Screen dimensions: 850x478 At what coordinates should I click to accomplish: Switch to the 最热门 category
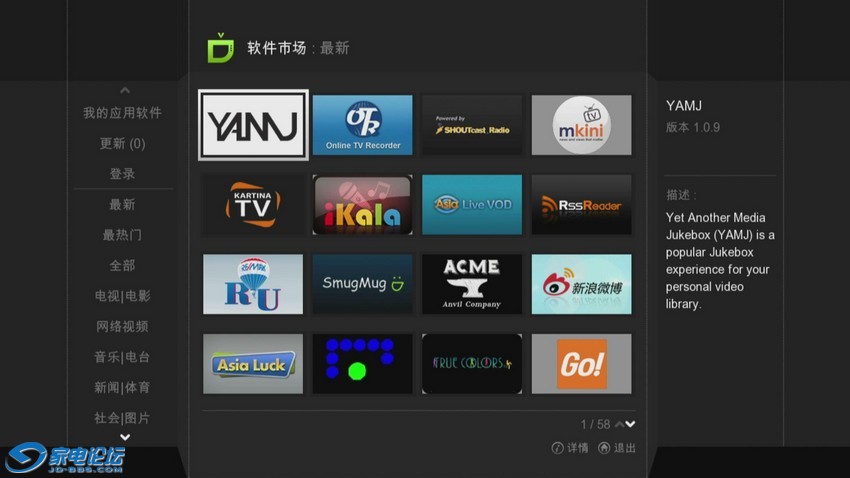(x=122, y=235)
